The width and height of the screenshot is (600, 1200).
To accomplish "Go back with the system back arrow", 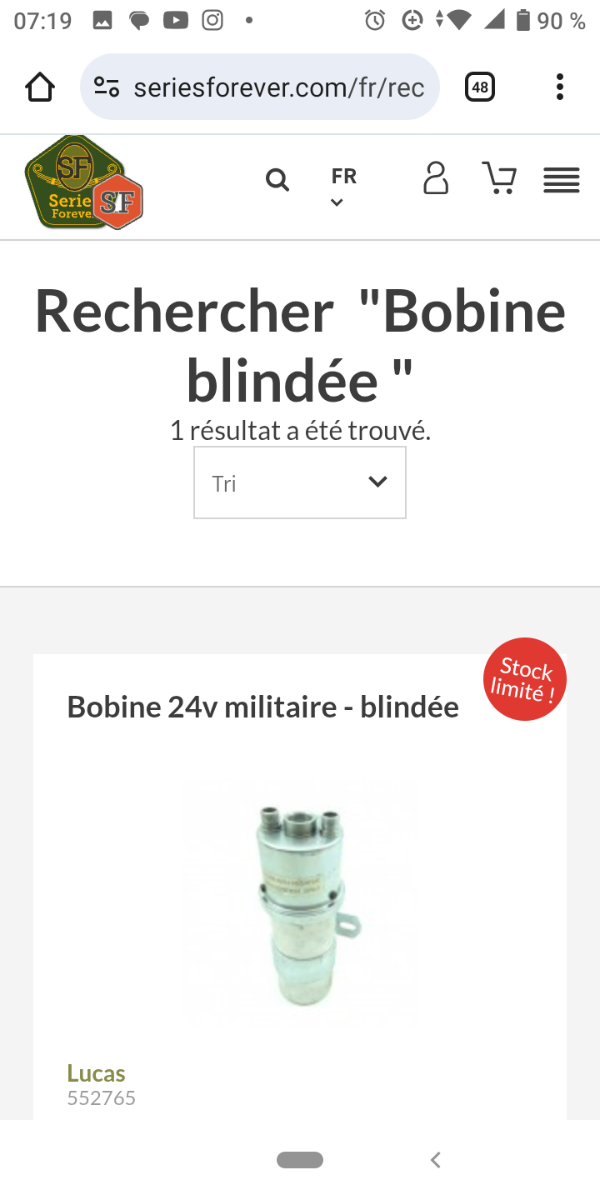I will point(435,1160).
